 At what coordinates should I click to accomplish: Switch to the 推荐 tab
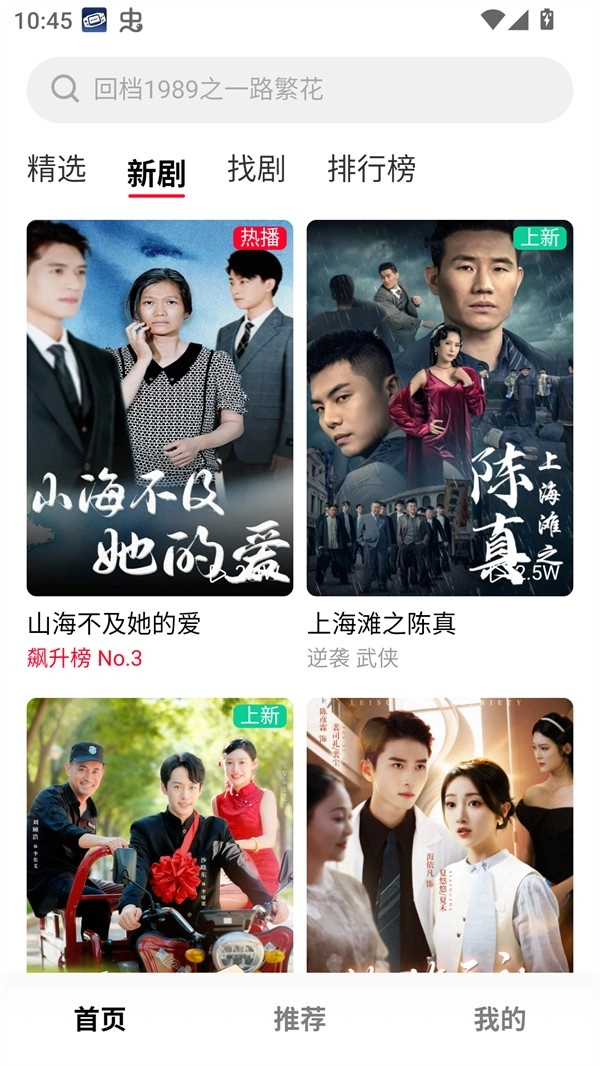point(300,1019)
